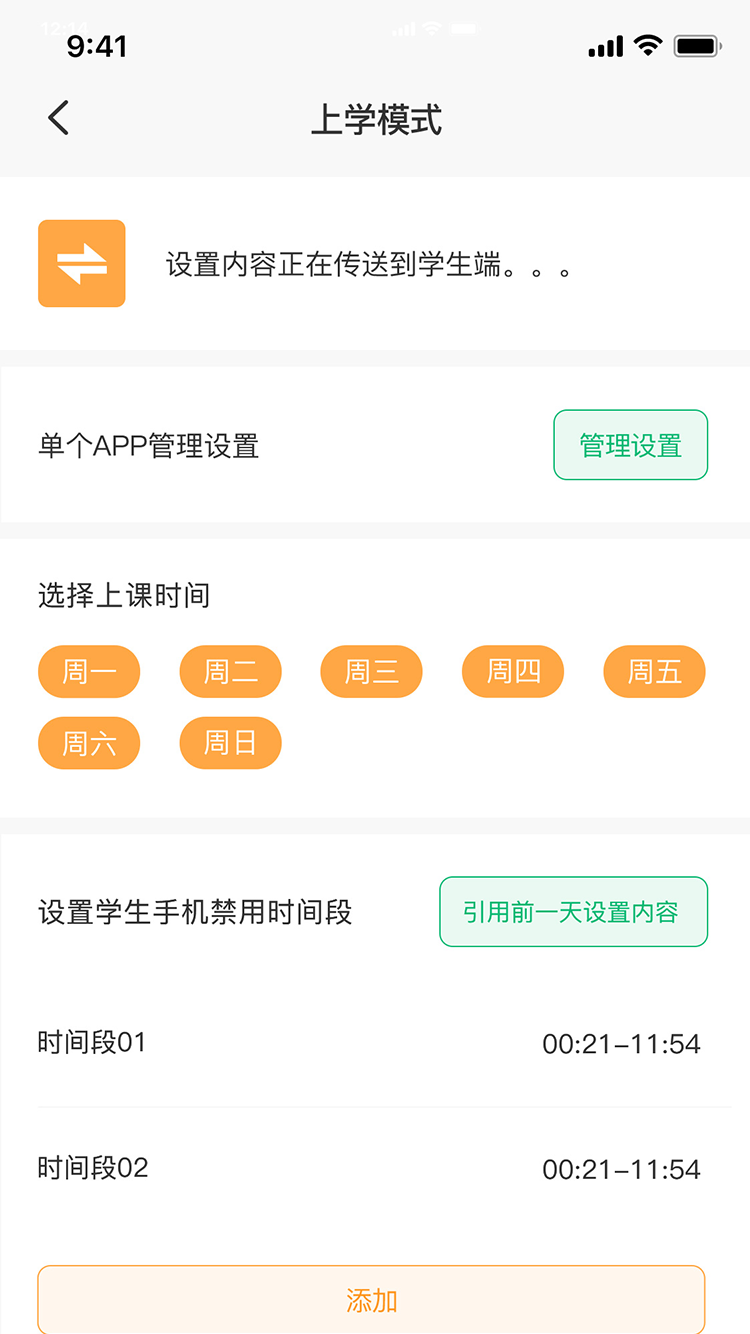Go back from 上学模式 screen

[x=59, y=118]
